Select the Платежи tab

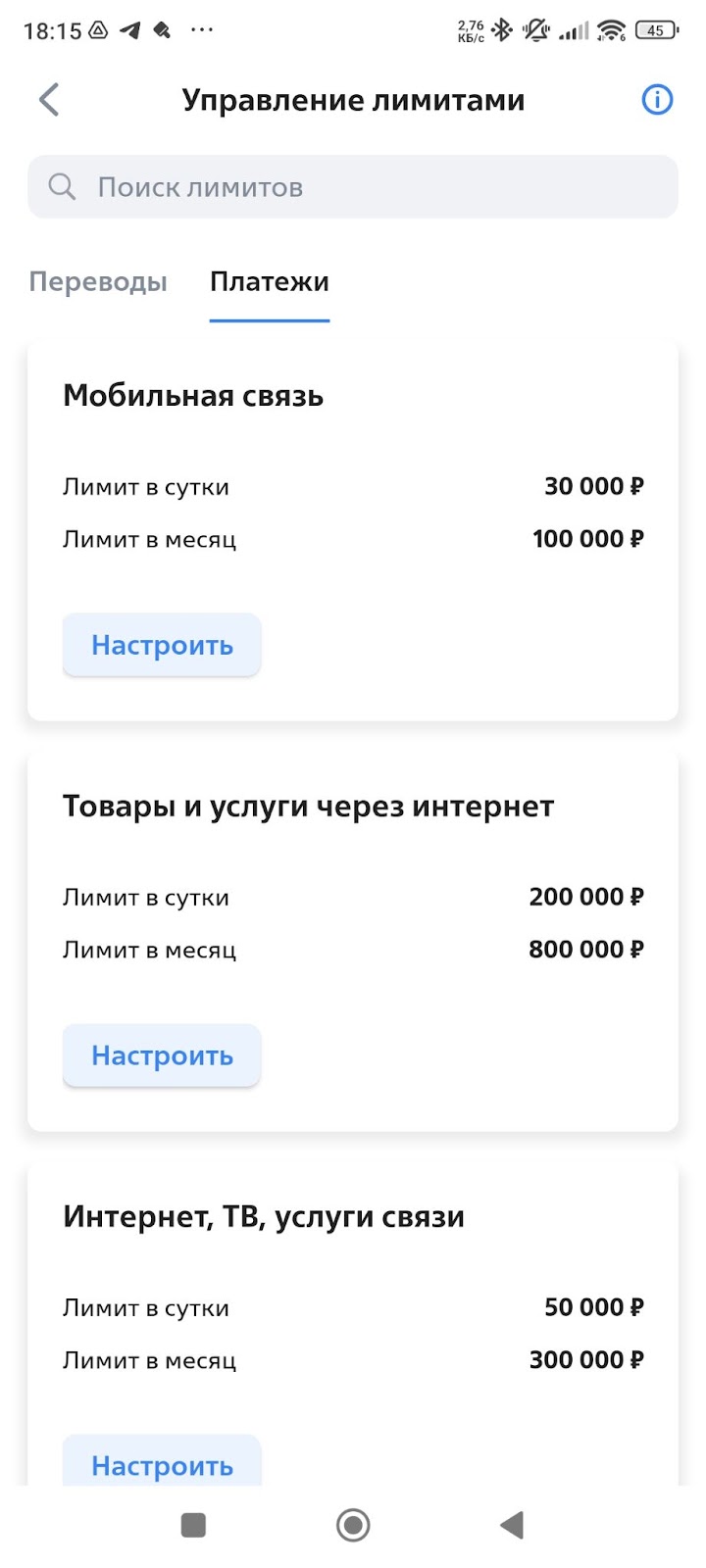[x=269, y=281]
